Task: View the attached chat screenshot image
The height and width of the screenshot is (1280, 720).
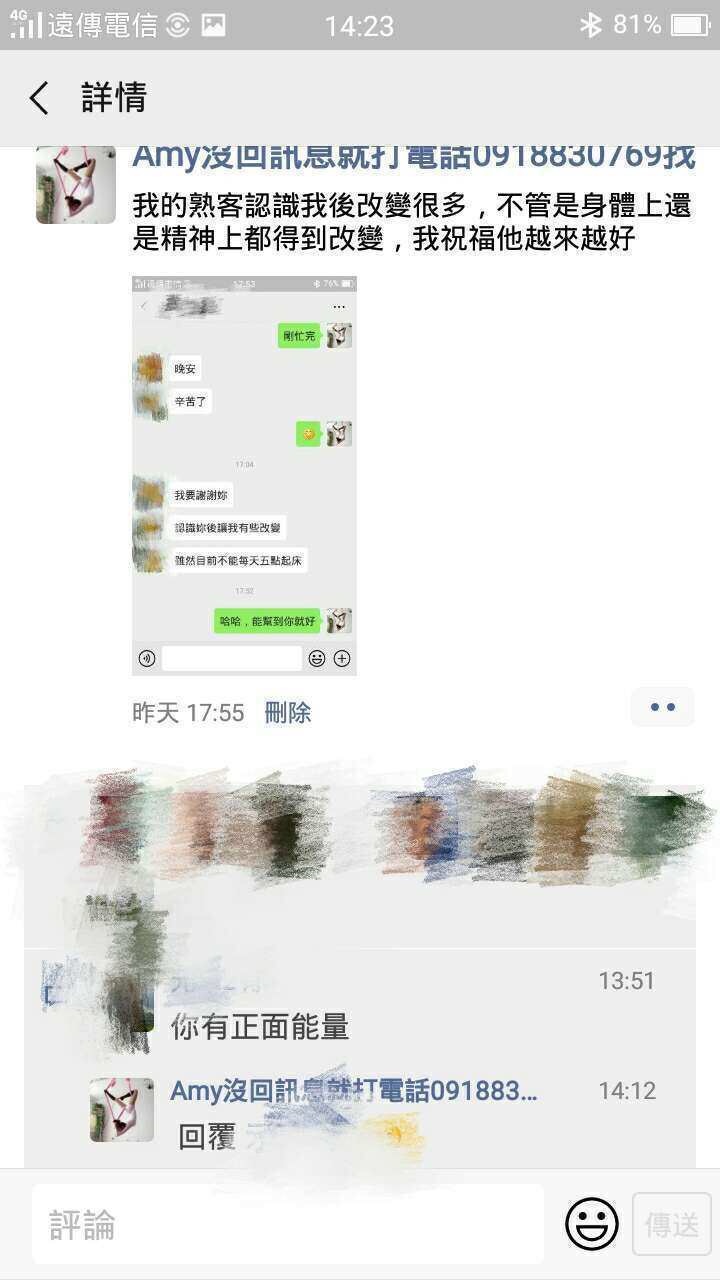Action: pos(244,475)
